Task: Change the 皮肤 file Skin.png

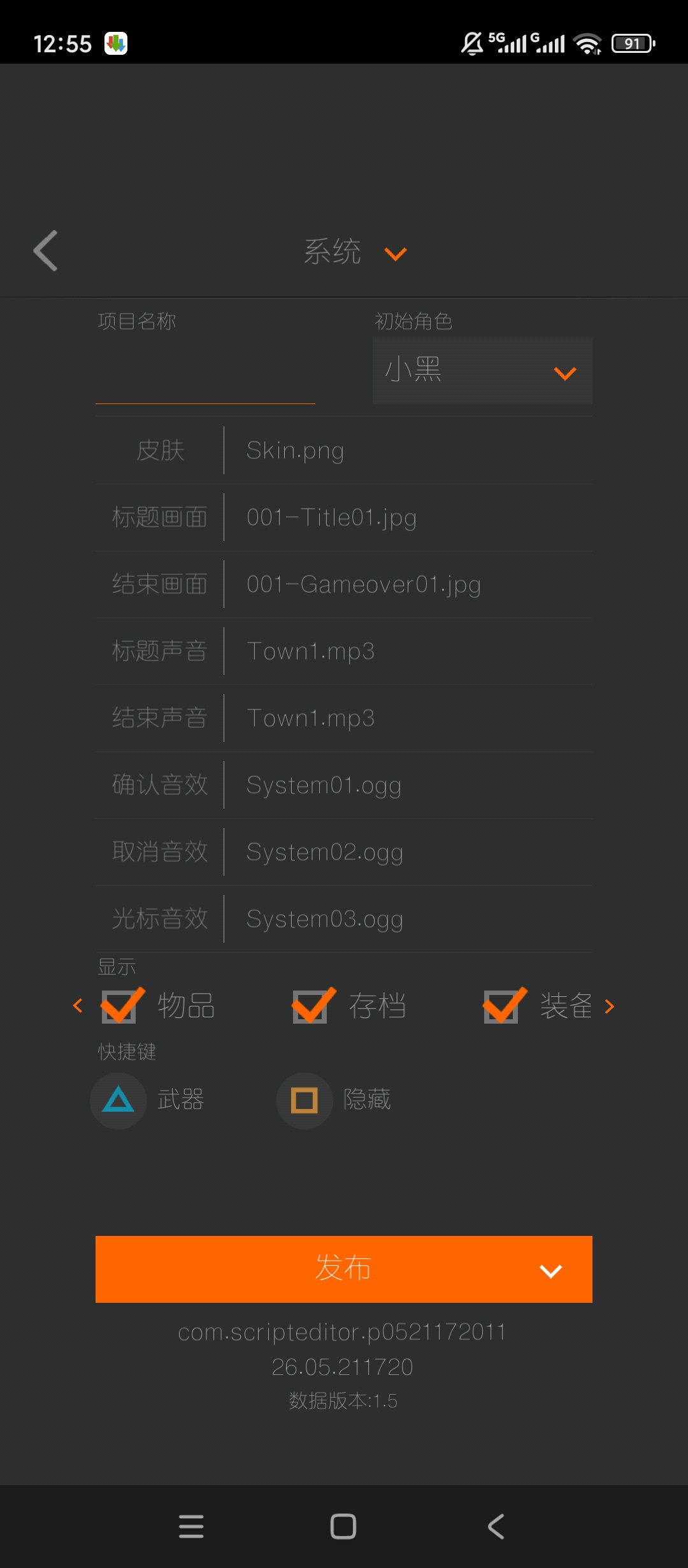Action: (344, 451)
